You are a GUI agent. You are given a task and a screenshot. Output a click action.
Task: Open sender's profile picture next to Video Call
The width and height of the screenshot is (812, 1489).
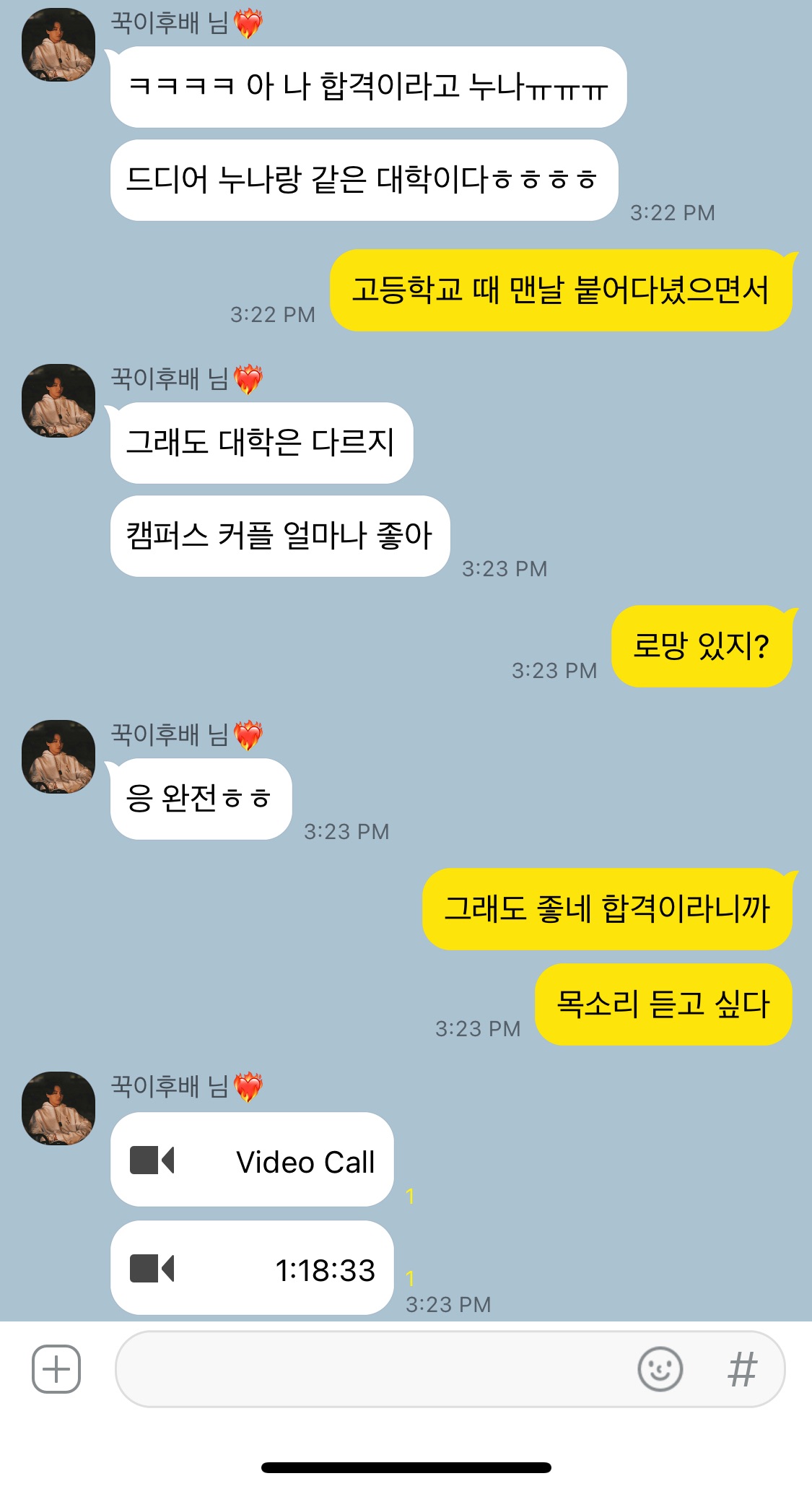(x=58, y=1108)
